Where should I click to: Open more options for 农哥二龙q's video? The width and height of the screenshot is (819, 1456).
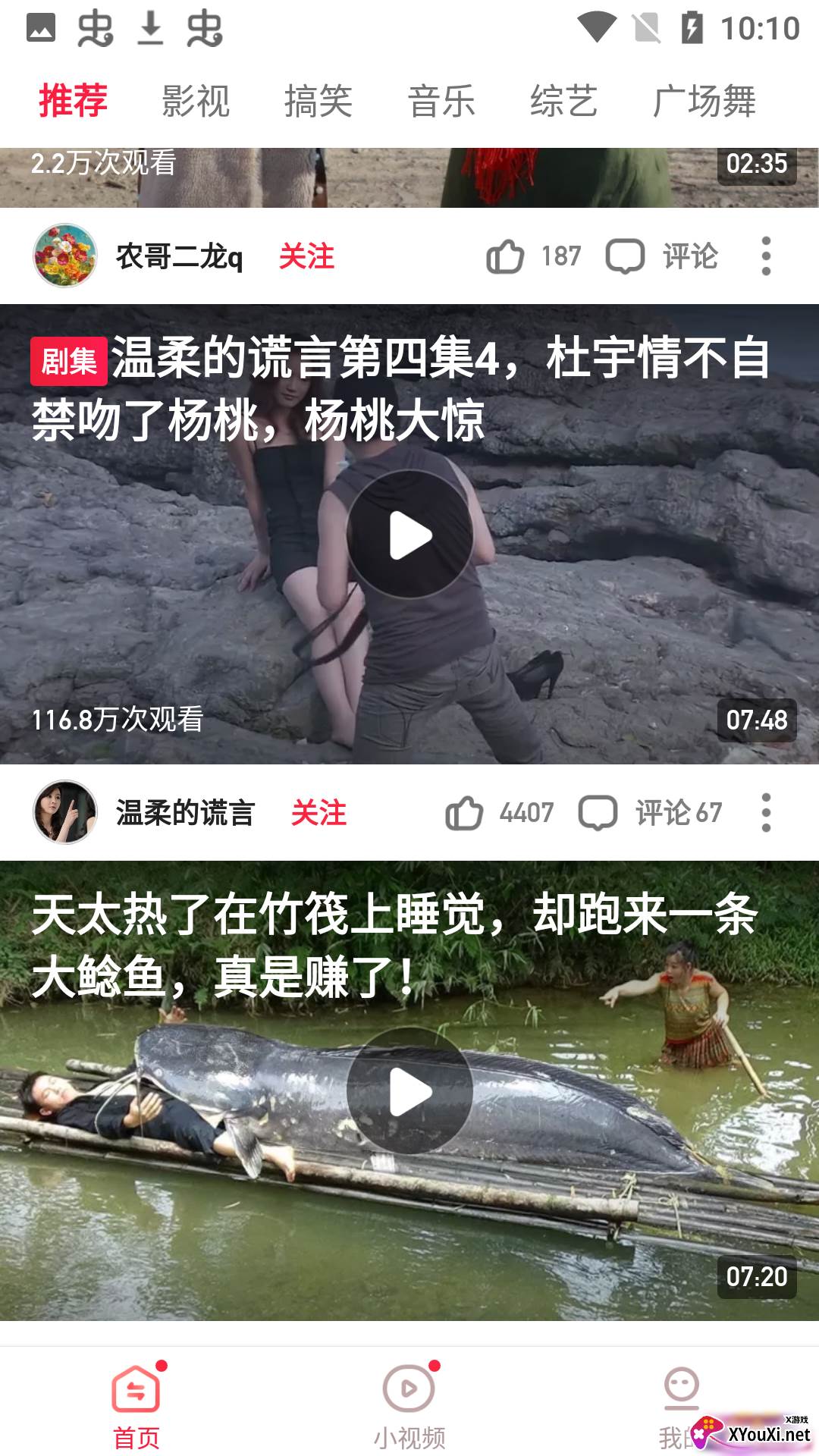point(766,256)
